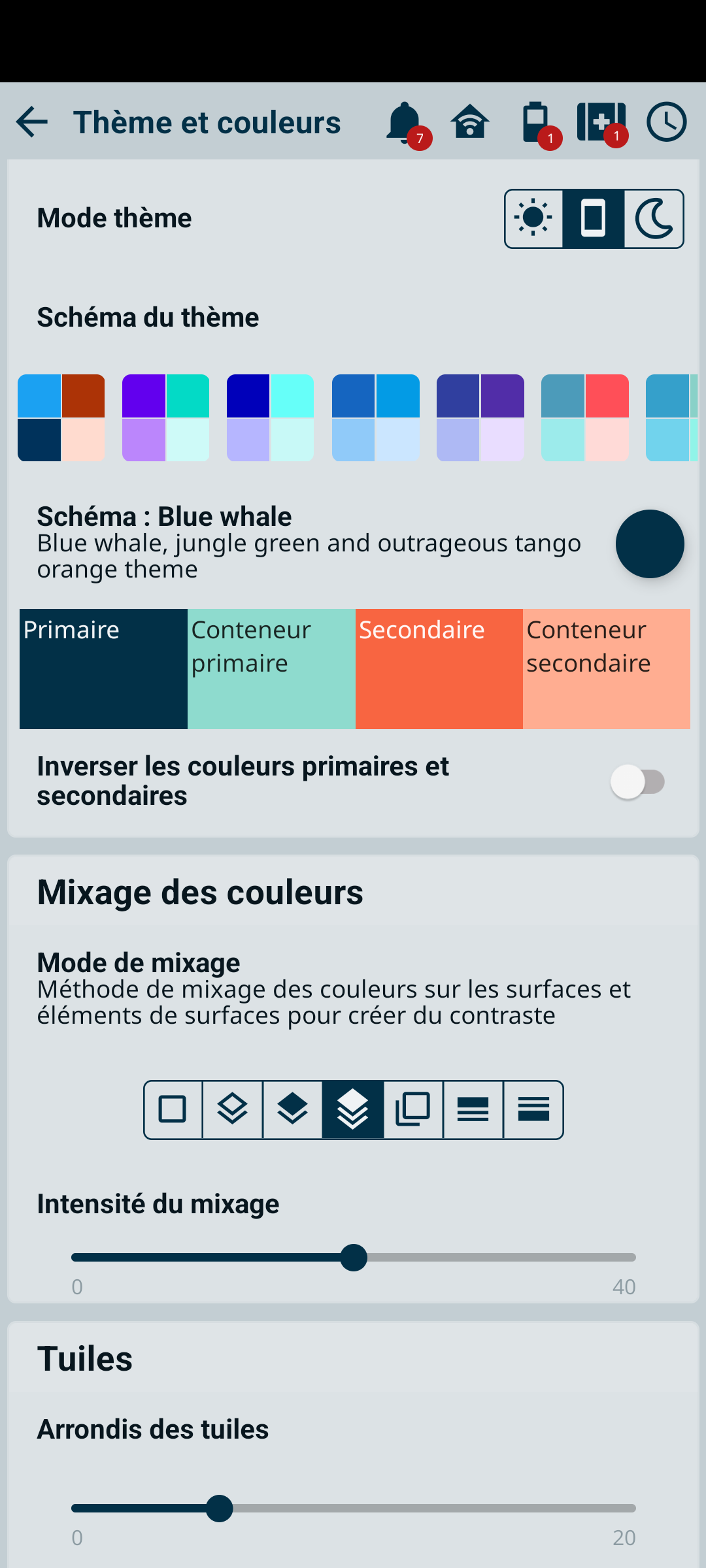This screenshot has height=1568, width=706.
Task: Toggle Inverser les couleurs primaires et secondaires
Action: coord(638,781)
